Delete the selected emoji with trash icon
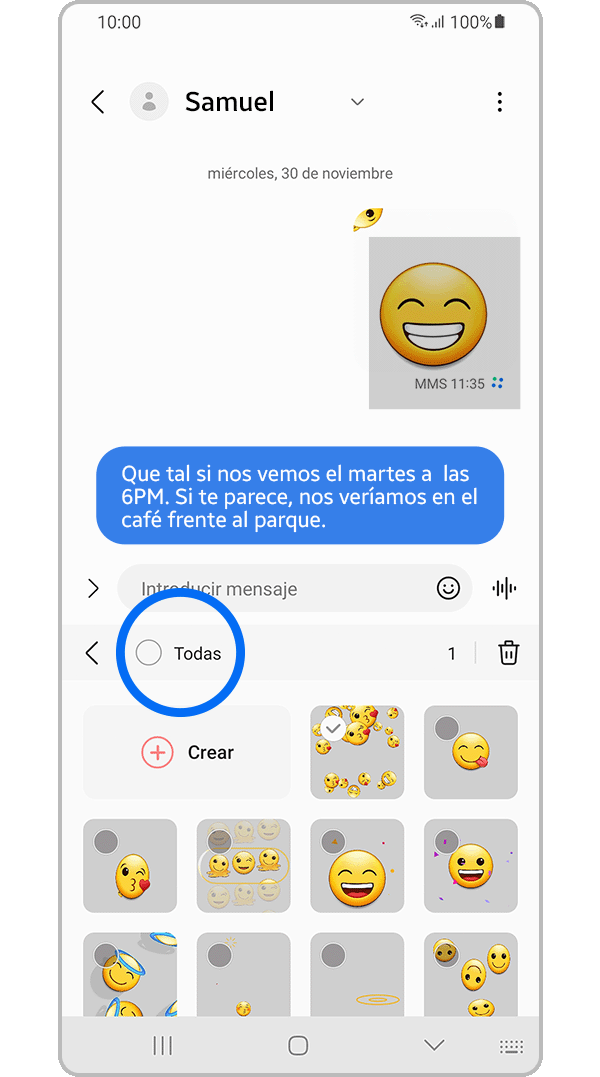Viewport: 600px width, 1077px height. click(x=509, y=653)
